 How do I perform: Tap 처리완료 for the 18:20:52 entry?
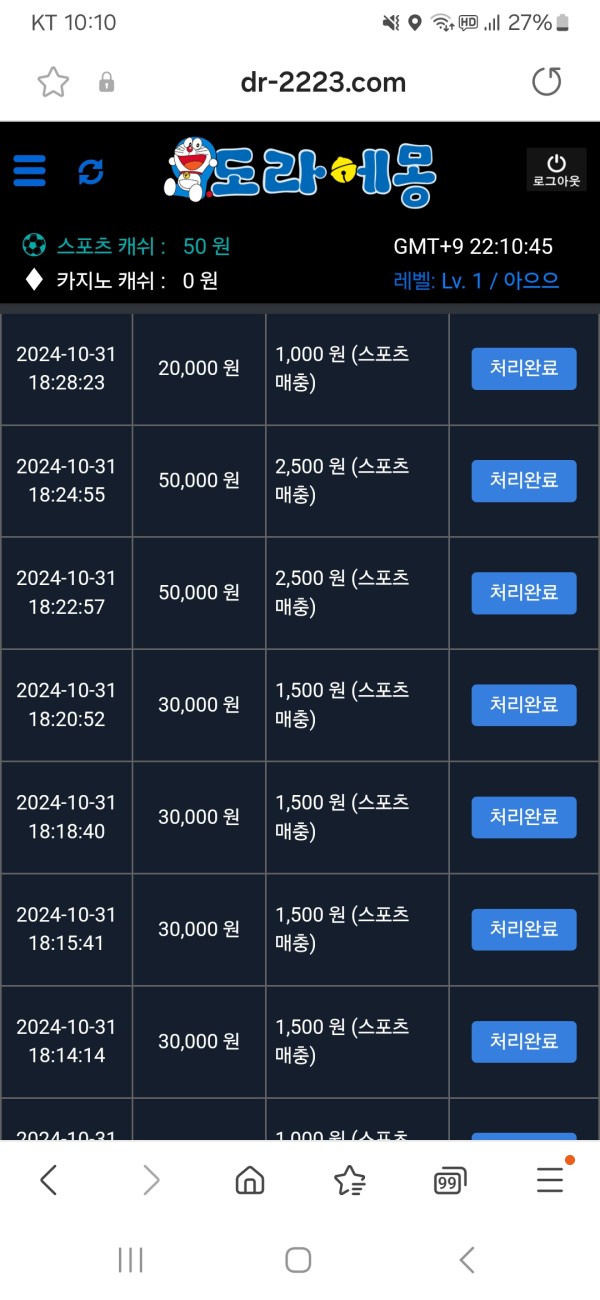coord(524,705)
